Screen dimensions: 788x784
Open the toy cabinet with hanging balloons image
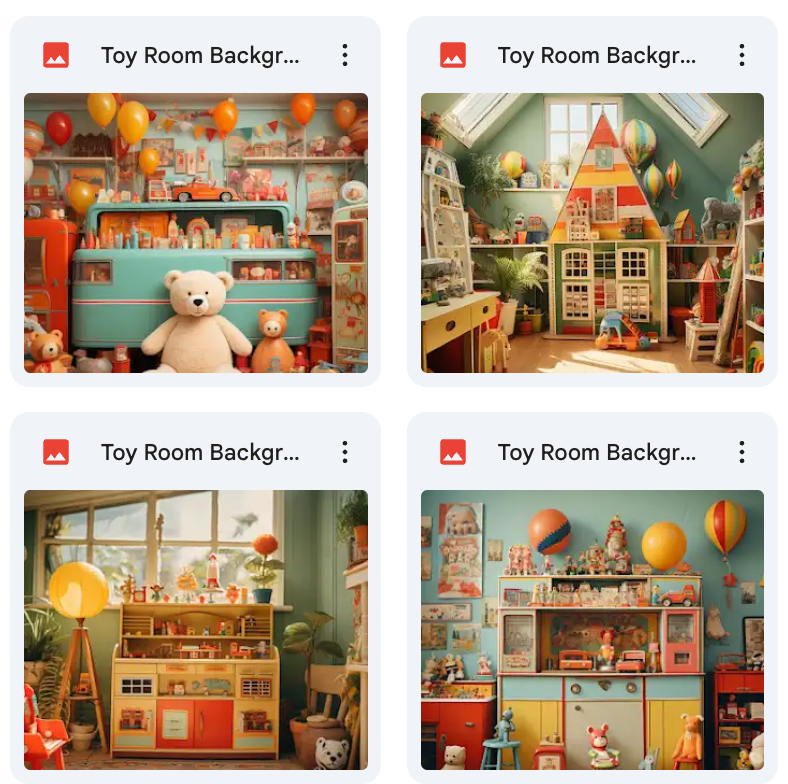(x=592, y=630)
